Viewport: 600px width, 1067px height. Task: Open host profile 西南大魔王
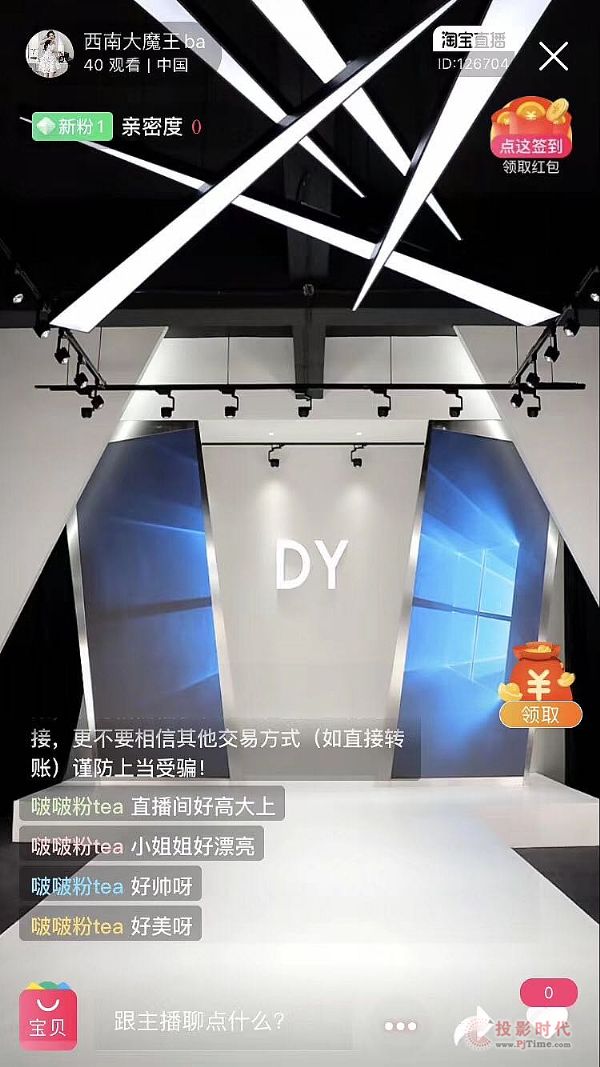point(49,54)
